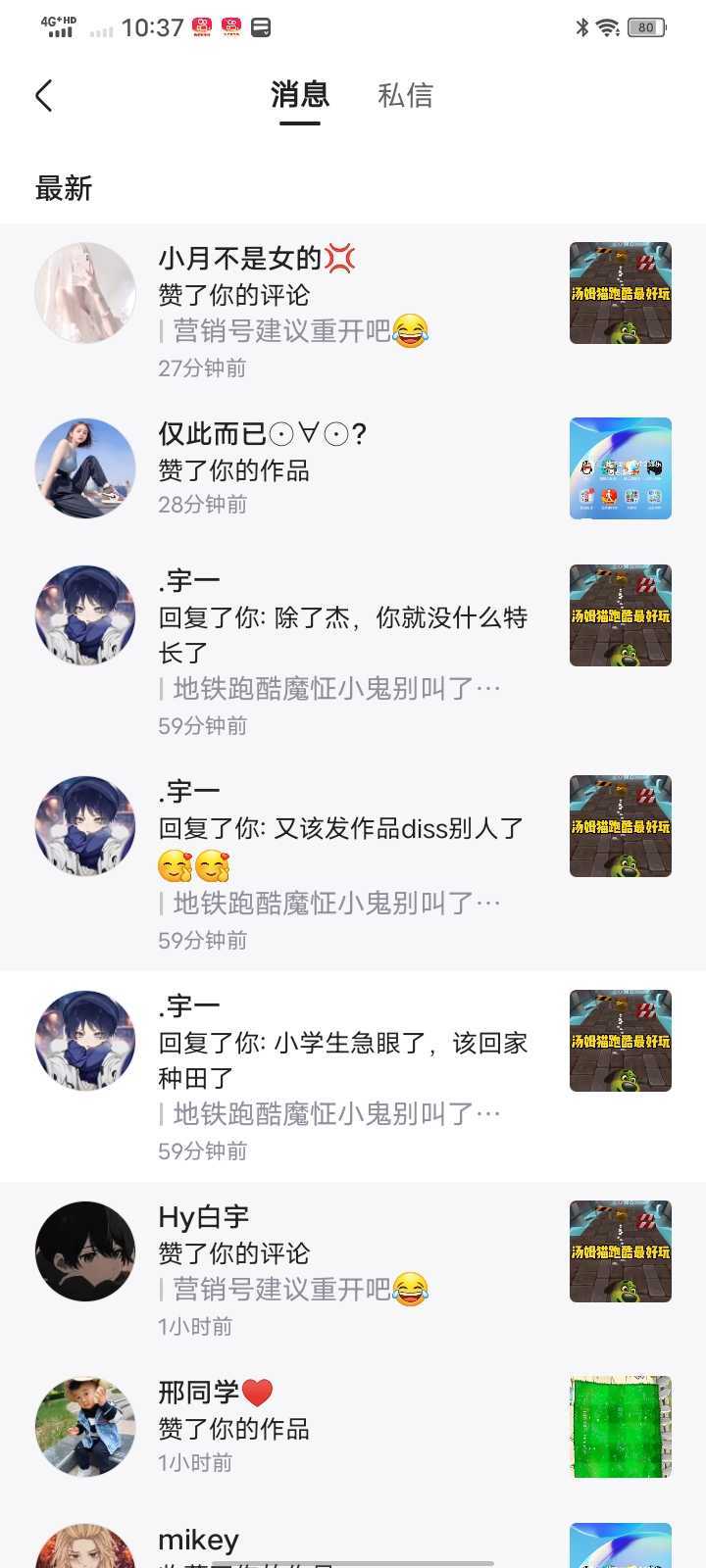Switch to the 私信 tab

[405, 96]
